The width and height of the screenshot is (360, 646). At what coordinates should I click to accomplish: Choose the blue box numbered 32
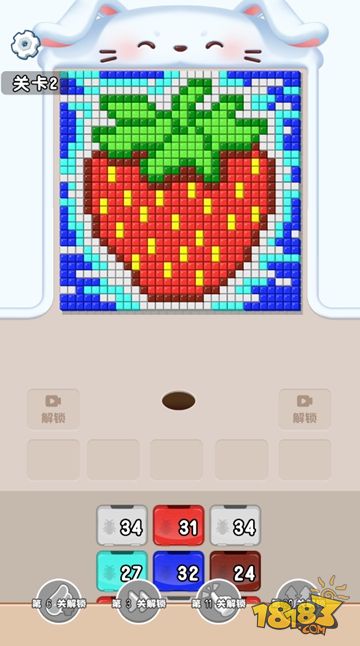pyautogui.click(x=179, y=571)
